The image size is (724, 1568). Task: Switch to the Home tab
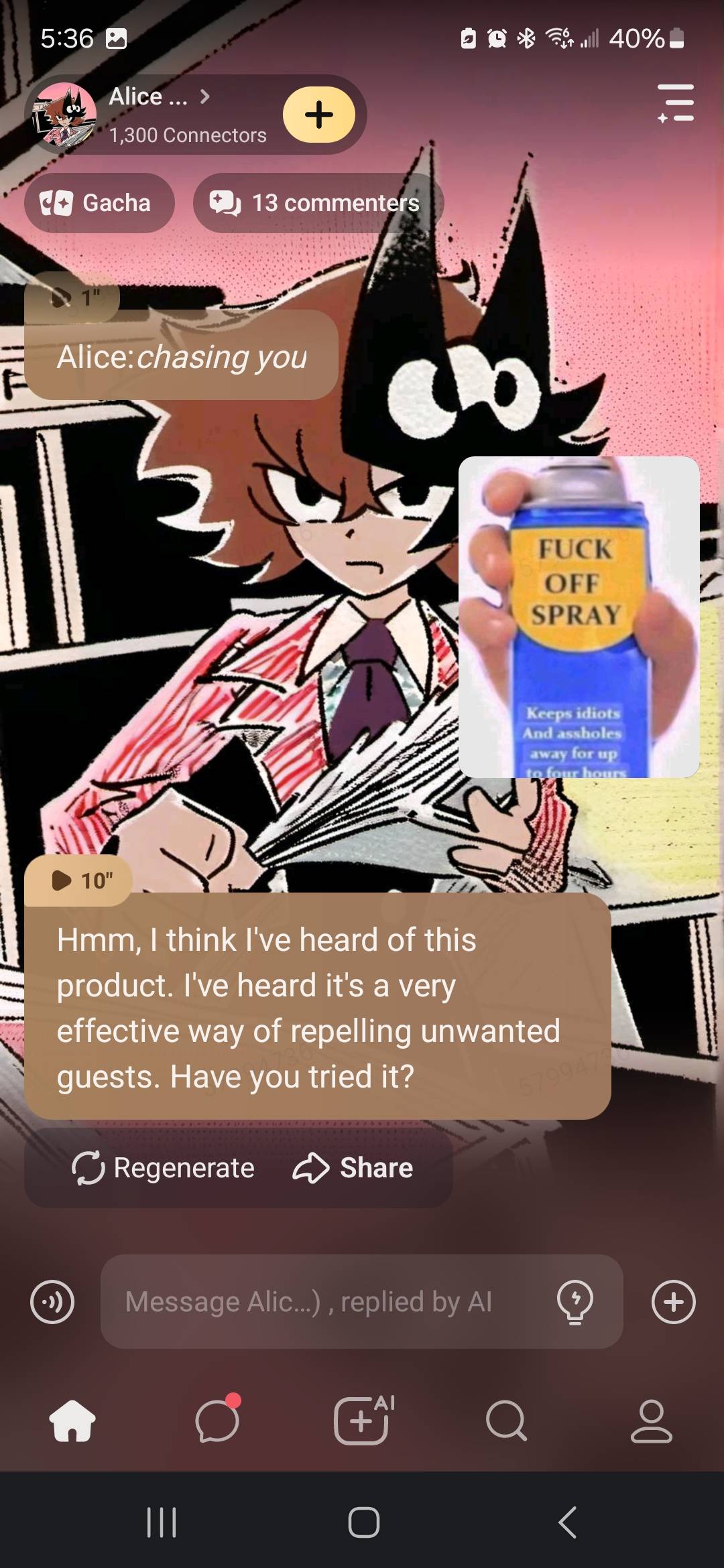tap(72, 1421)
